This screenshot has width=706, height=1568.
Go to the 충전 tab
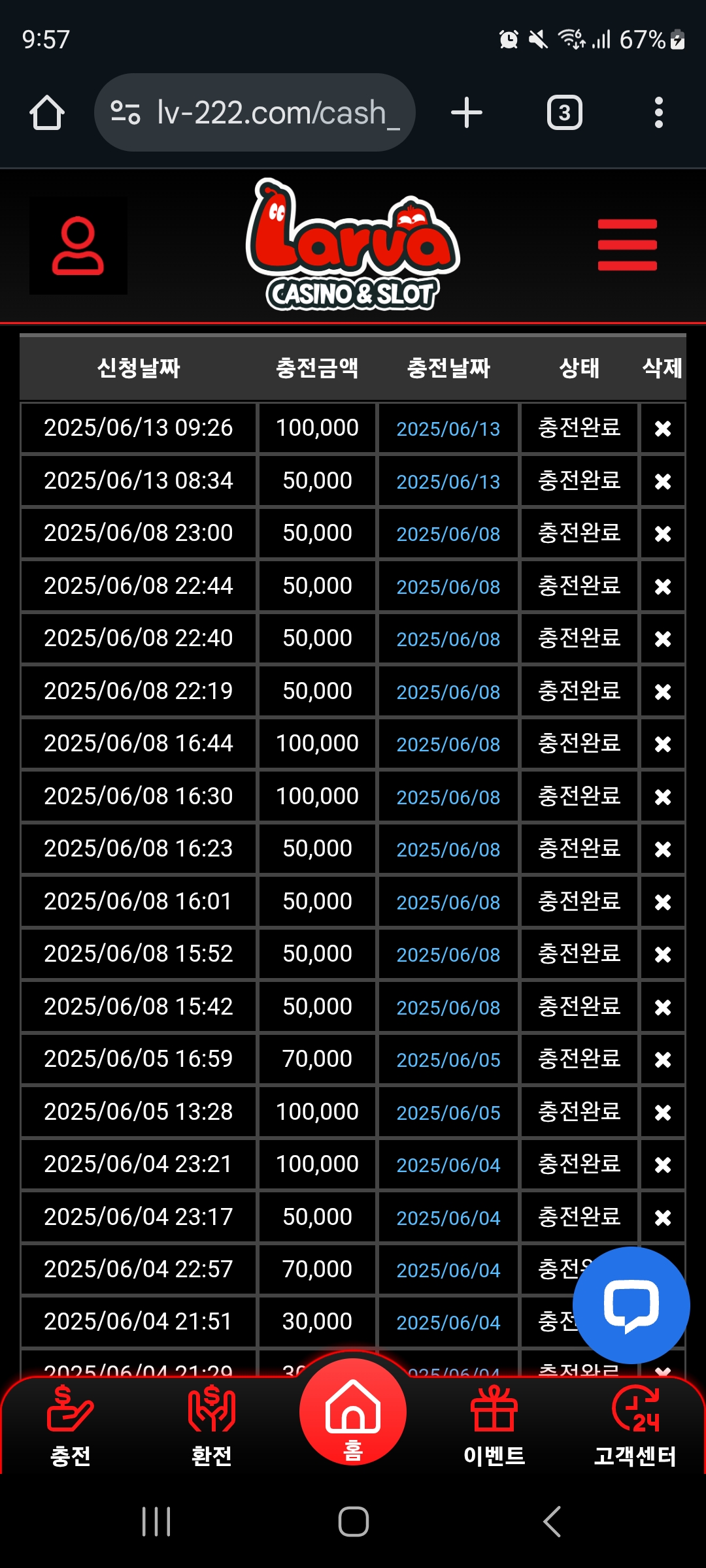pos(71,1428)
